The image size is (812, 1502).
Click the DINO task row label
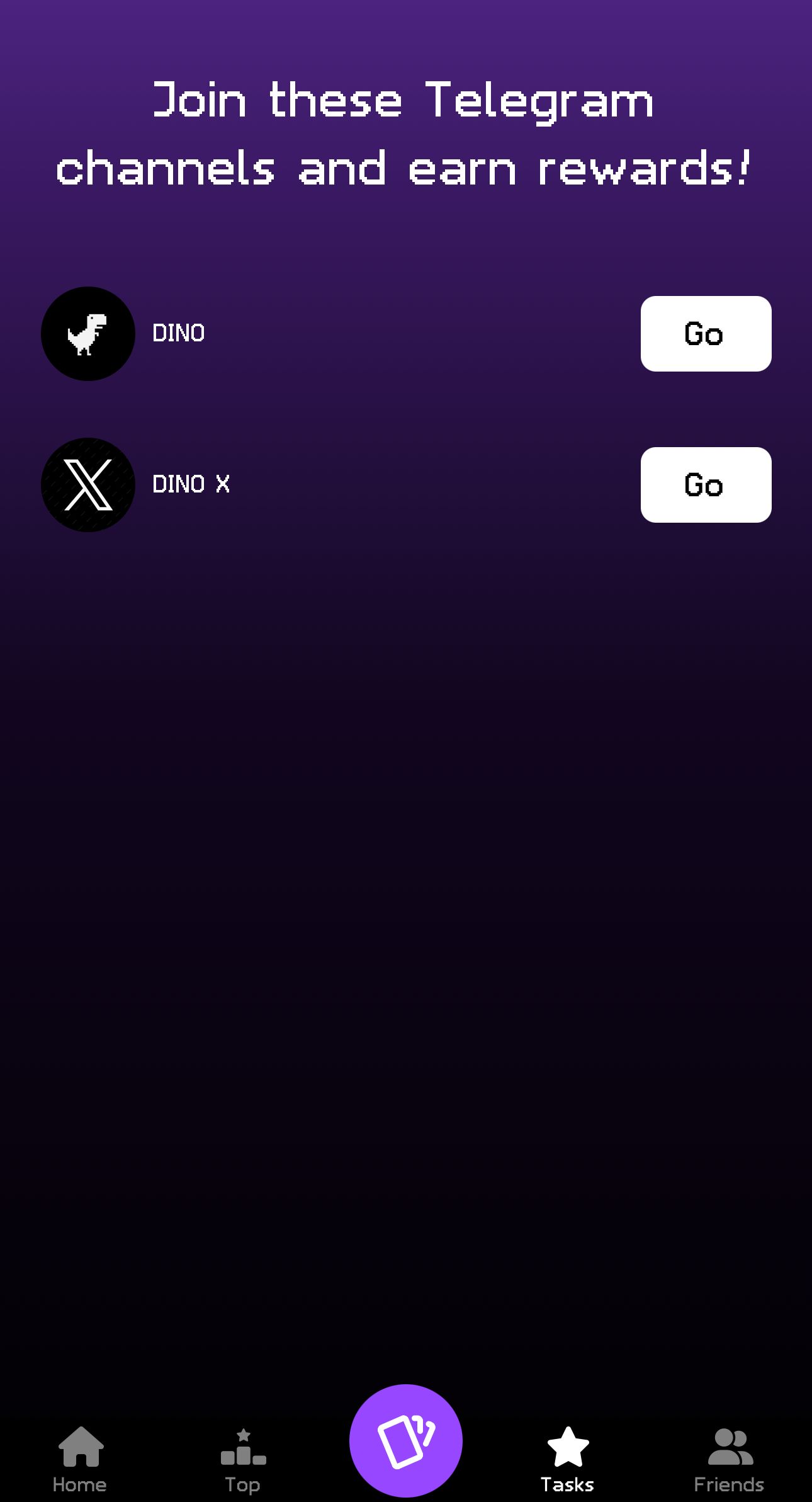coord(178,334)
